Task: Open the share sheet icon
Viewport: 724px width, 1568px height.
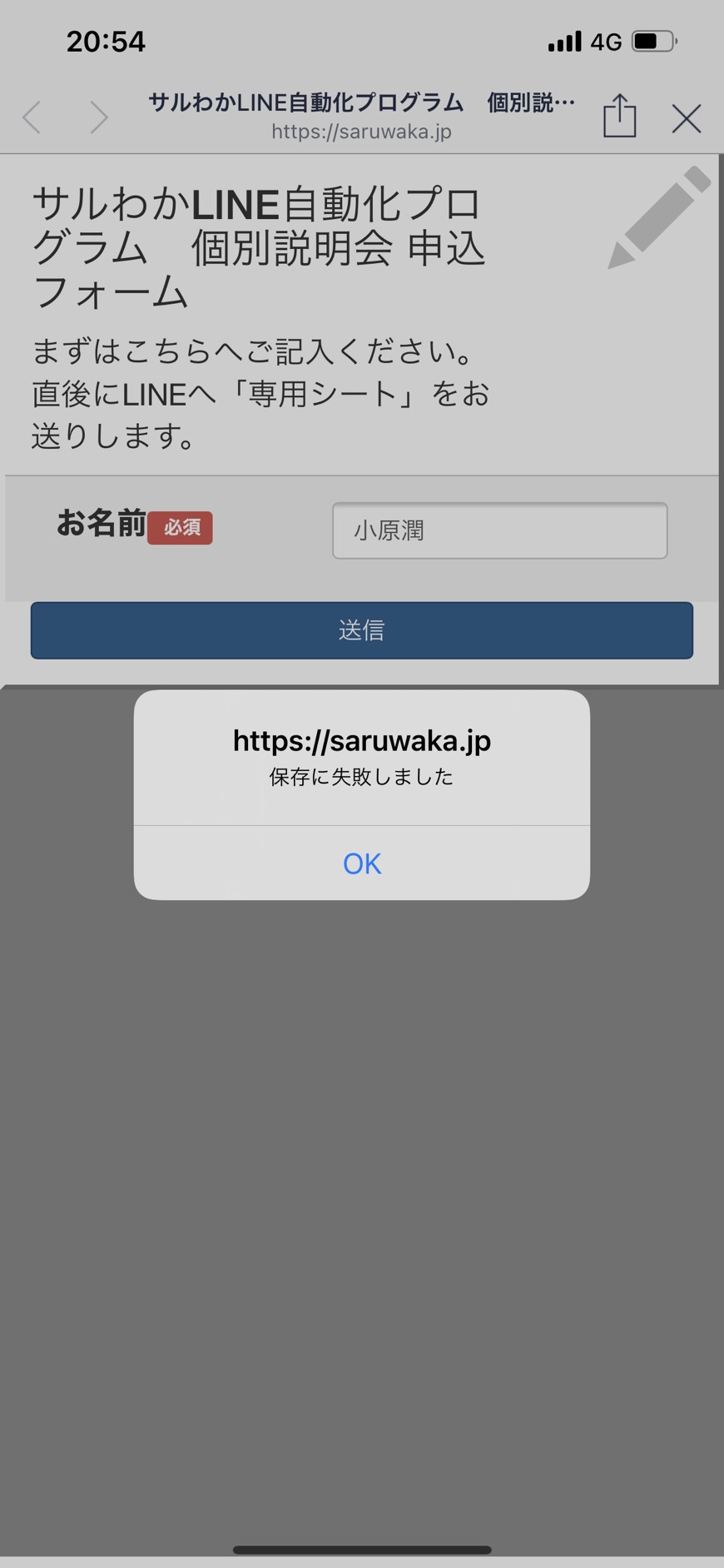Action: click(619, 116)
